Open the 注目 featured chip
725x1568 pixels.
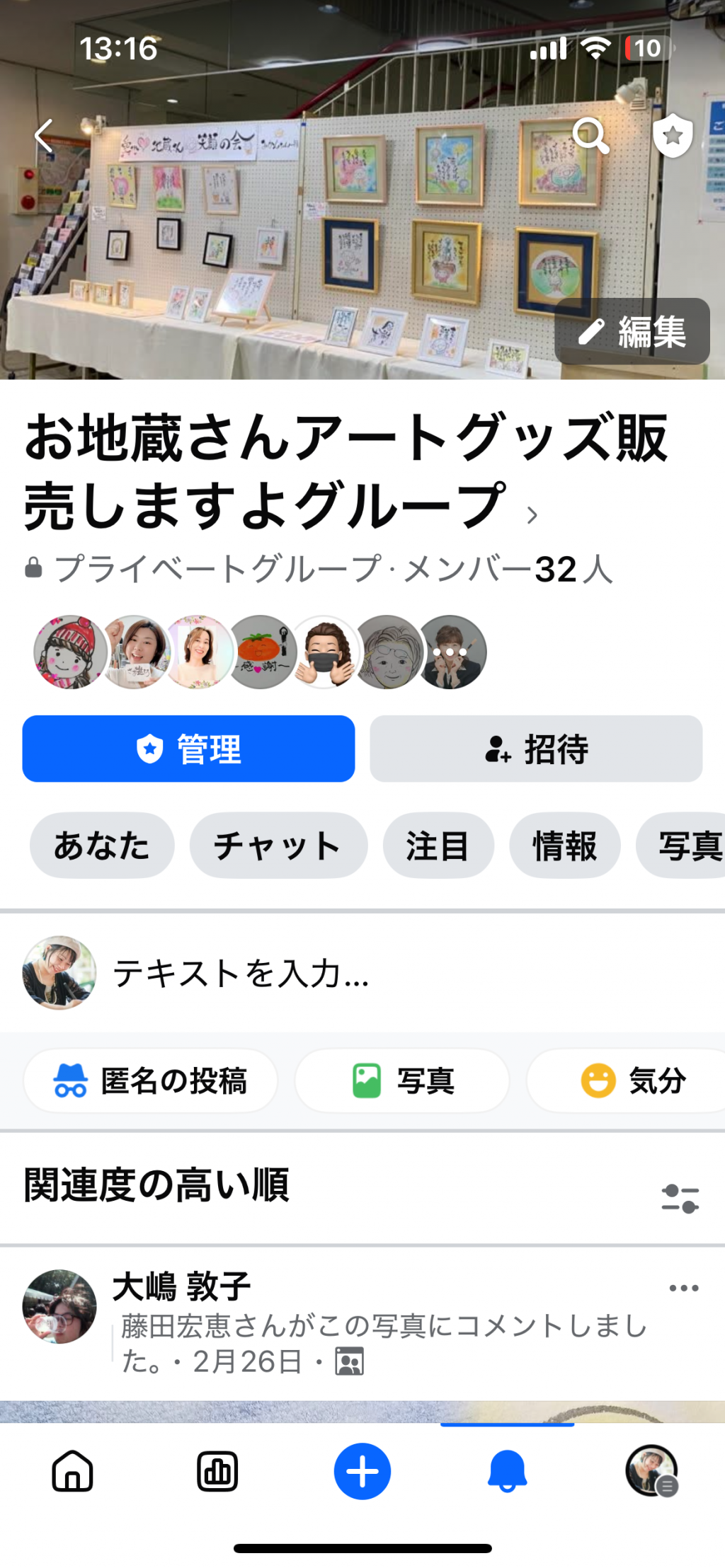tap(438, 846)
